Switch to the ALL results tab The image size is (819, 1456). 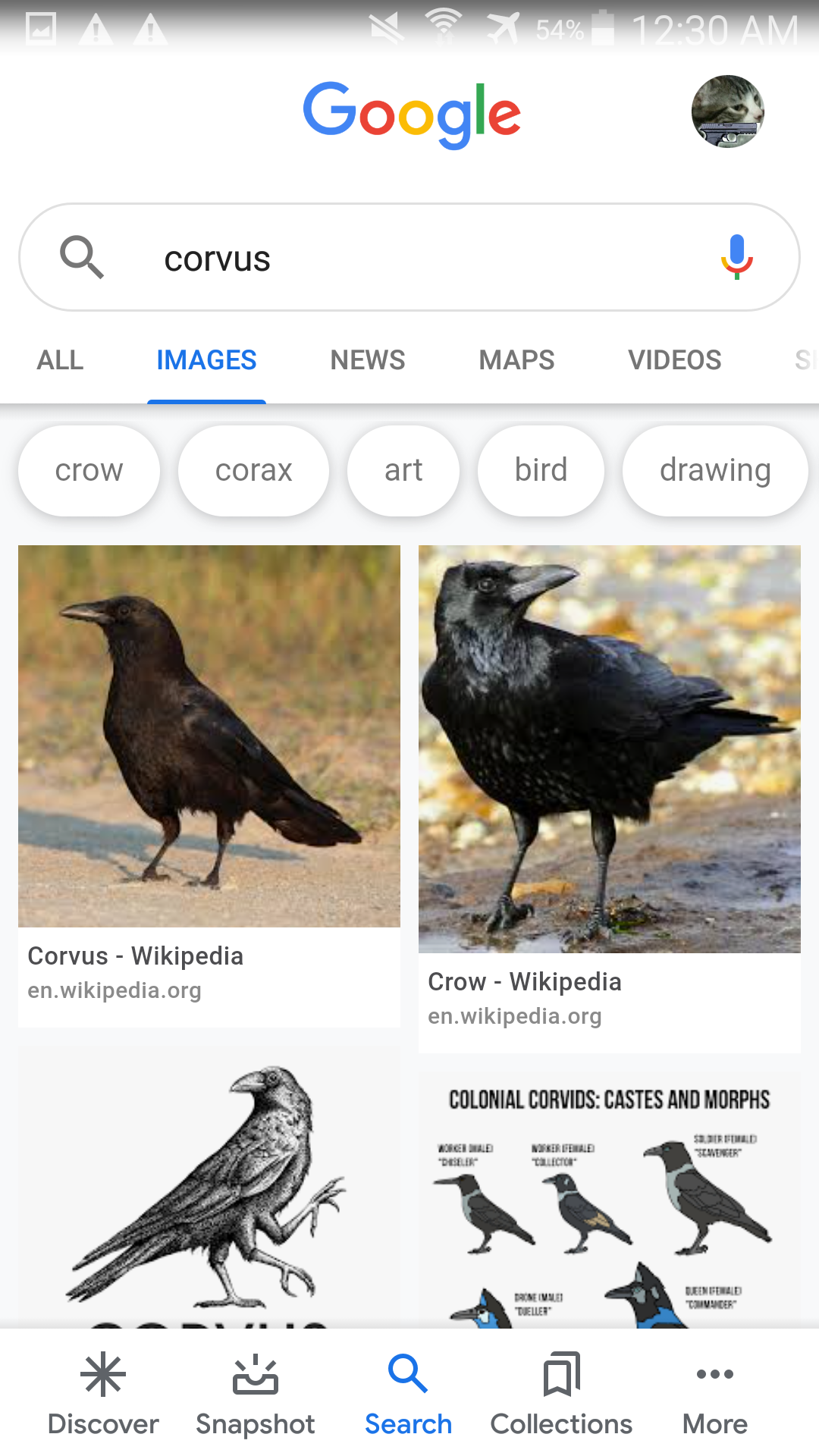59,360
